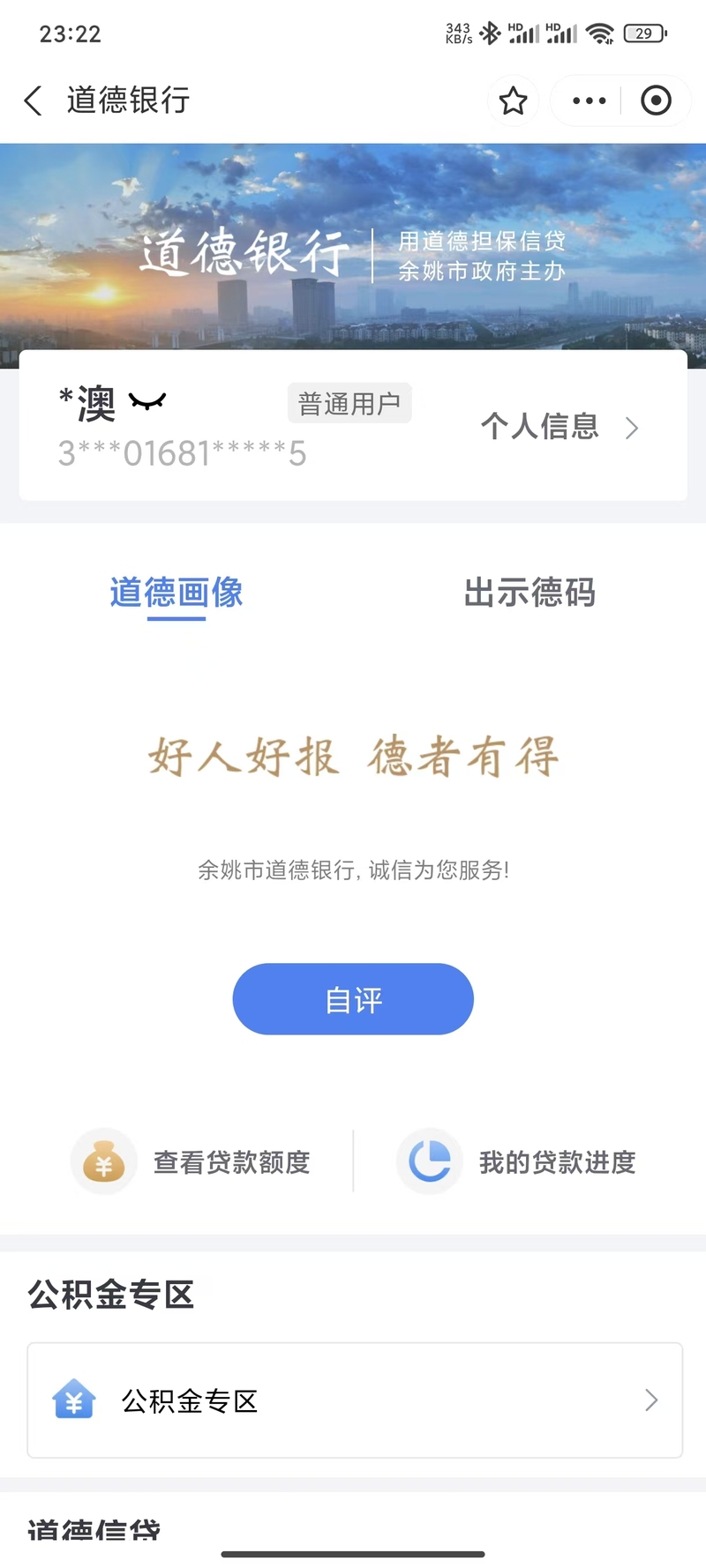Image resolution: width=706 pixels, height=1568 pixels.
Task: Star this mini program as favorite
Action: coord(514,101)
